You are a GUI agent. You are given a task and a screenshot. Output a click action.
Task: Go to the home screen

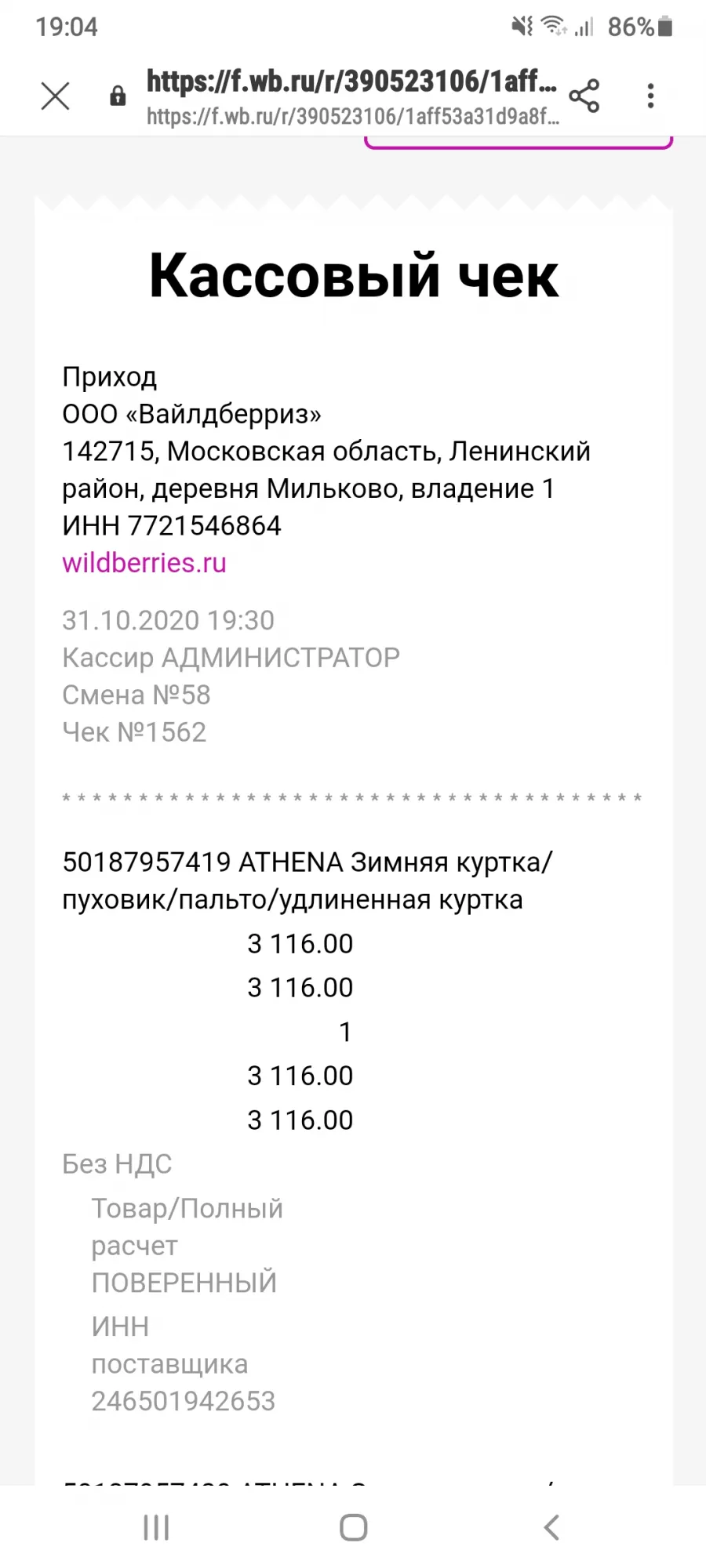coord(353,1527)
